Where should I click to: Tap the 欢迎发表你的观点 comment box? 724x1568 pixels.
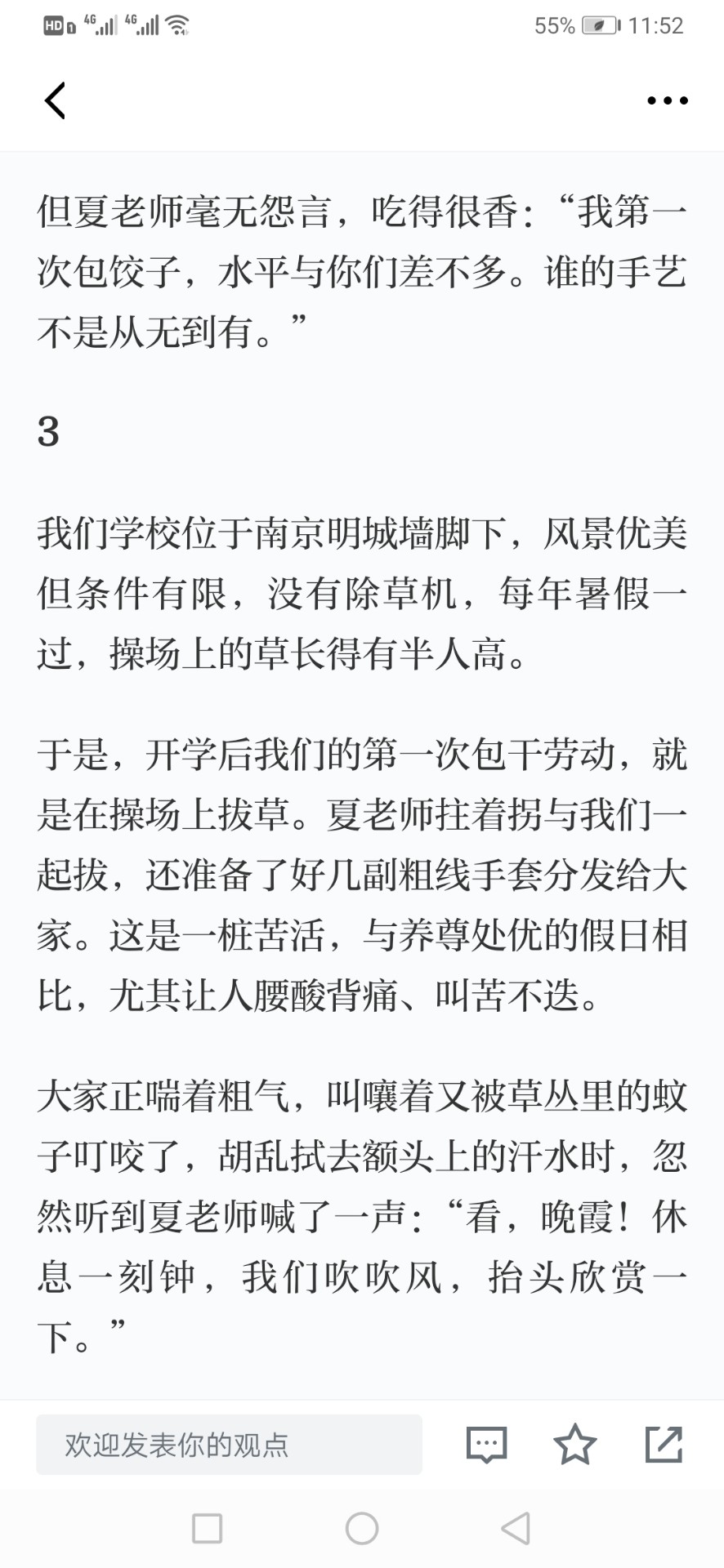click(x=229, y=1445)
